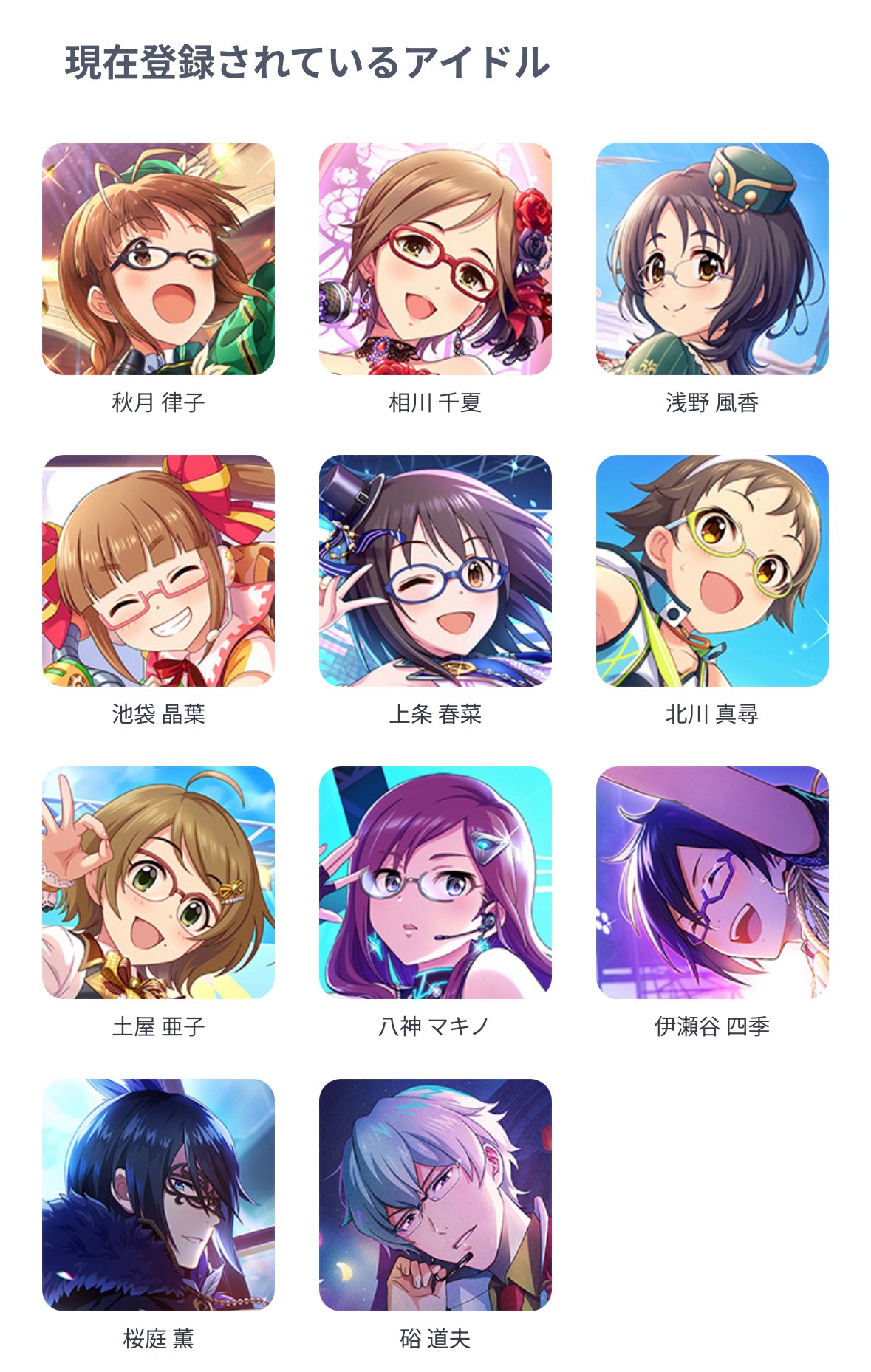The width and height of the screenshot is (871, 1372).
Task: Select the 伊瀬谷 四季 idol icon
Action: [x=712, y=882]
